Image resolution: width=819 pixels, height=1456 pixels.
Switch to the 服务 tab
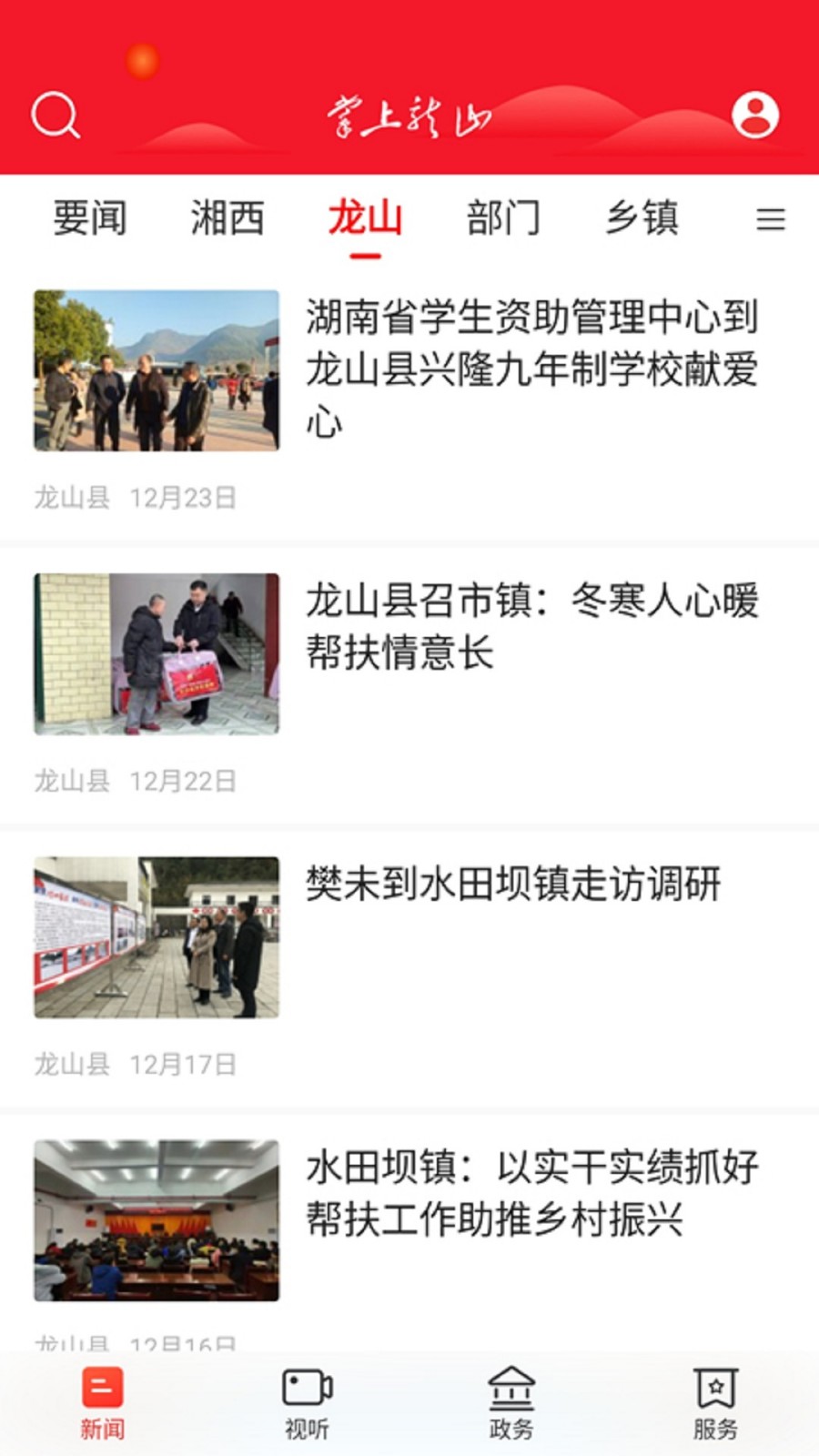pyautogui.click(x=715, y=1404)
